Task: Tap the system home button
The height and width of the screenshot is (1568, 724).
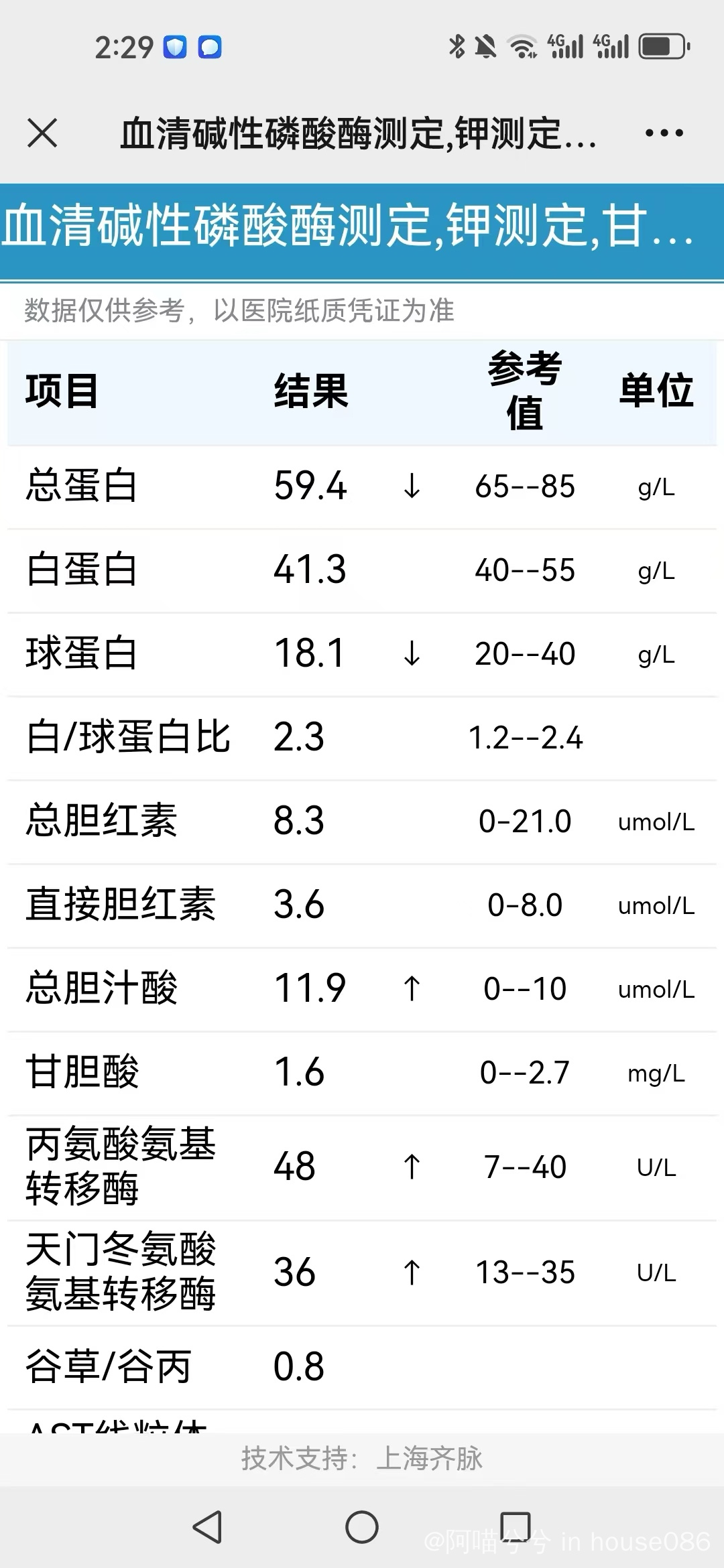Action: coord(362,1527)
